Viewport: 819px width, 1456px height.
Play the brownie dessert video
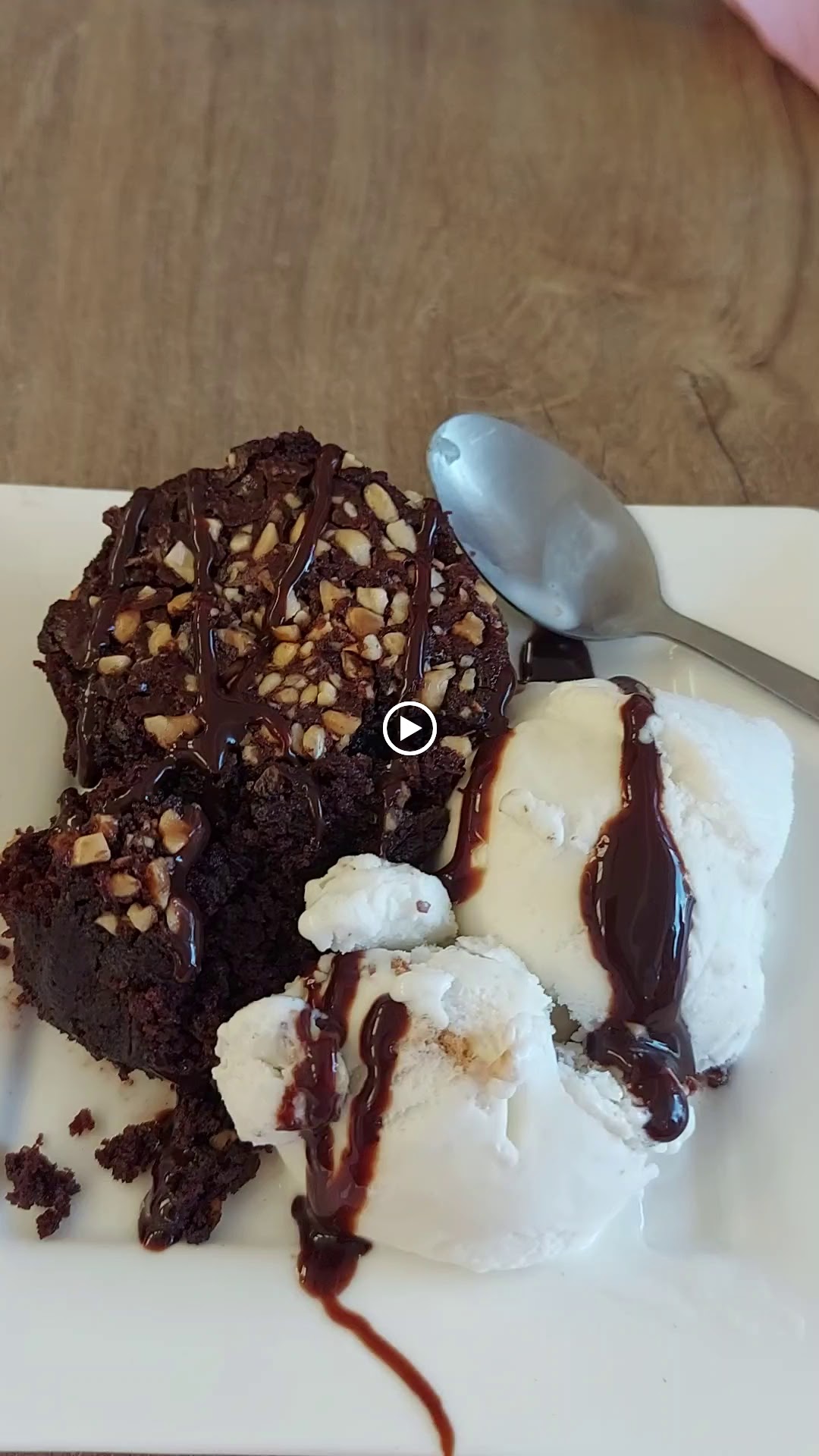click(x=409, y=729)
